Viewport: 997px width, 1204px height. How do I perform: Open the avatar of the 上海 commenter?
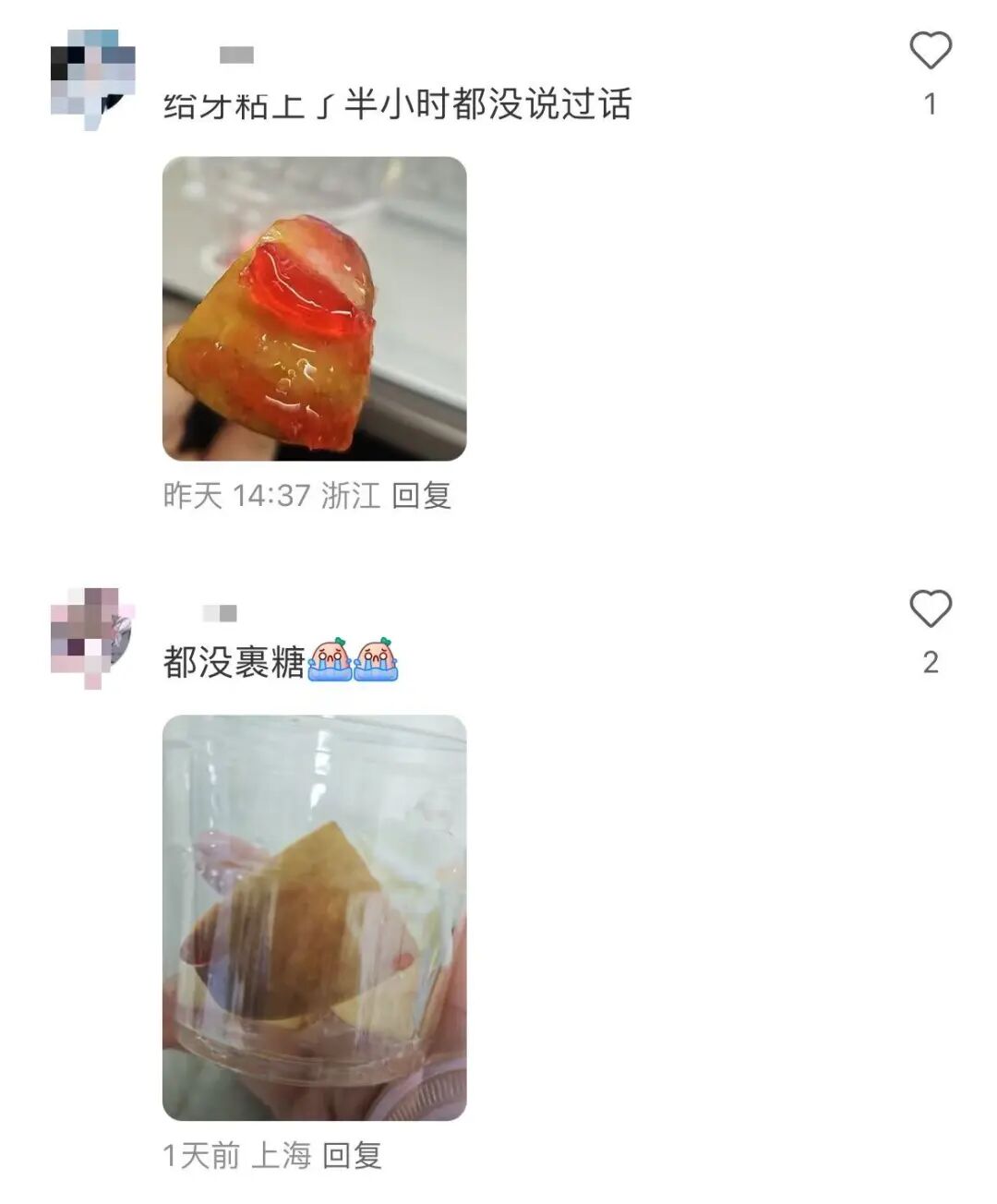click(x=92, y=637)
